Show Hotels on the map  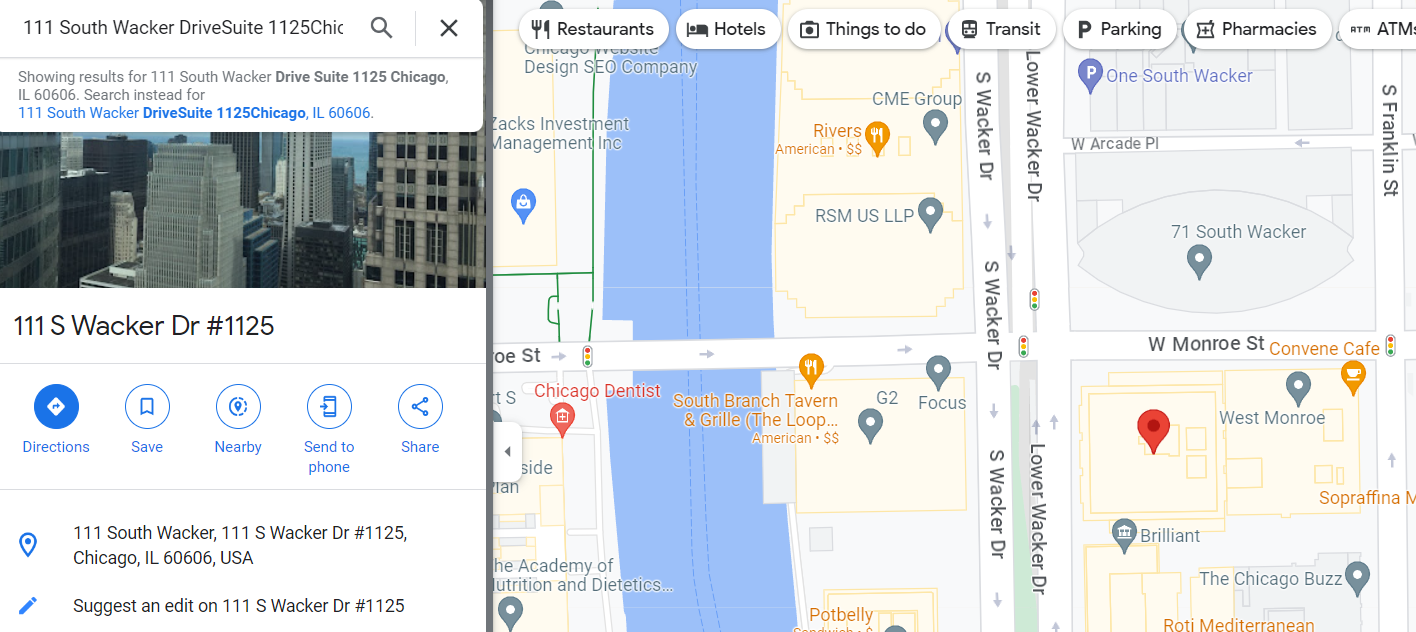coord(726,29)
